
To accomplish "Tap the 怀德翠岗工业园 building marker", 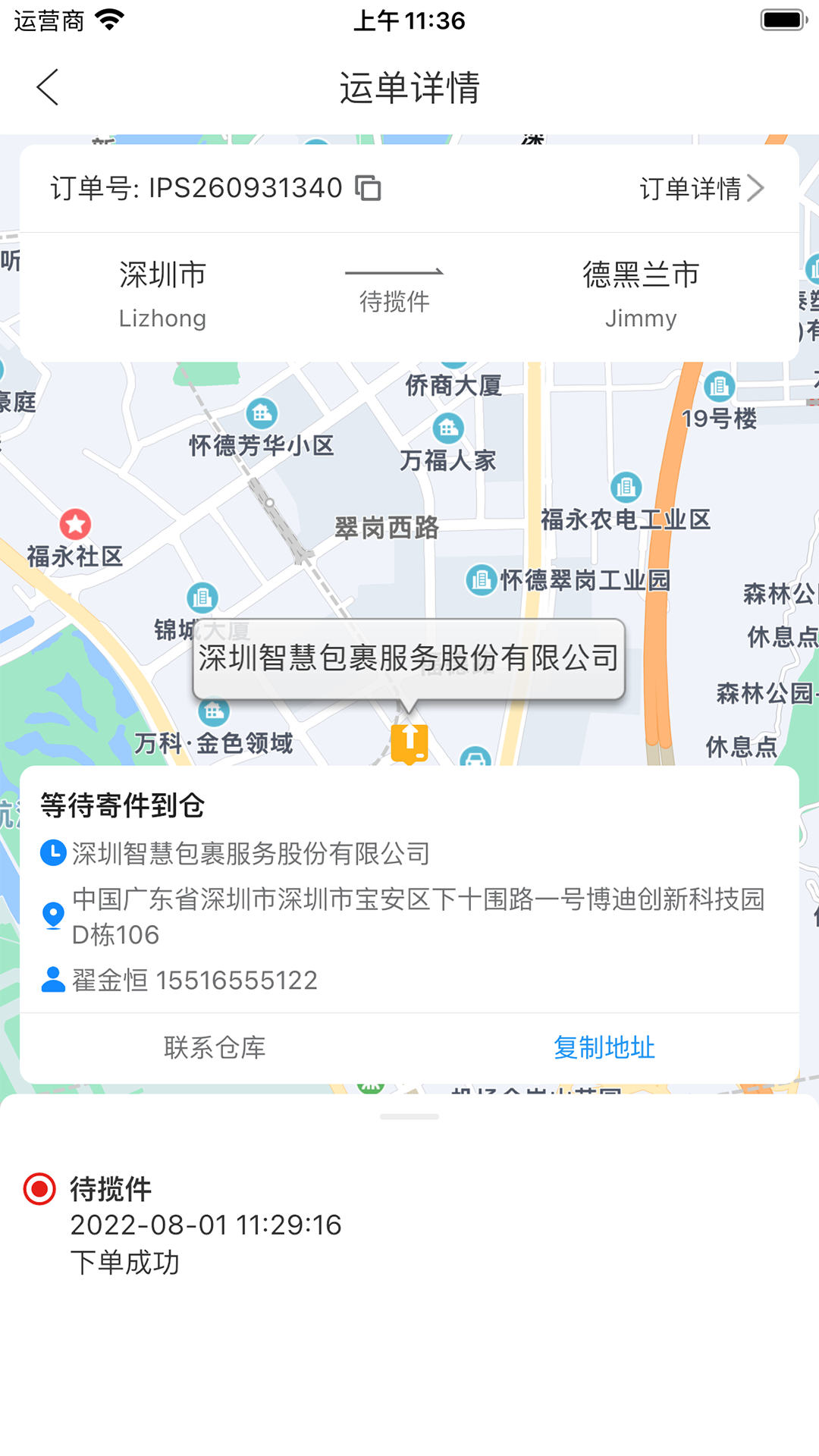I will coord(481,580).
